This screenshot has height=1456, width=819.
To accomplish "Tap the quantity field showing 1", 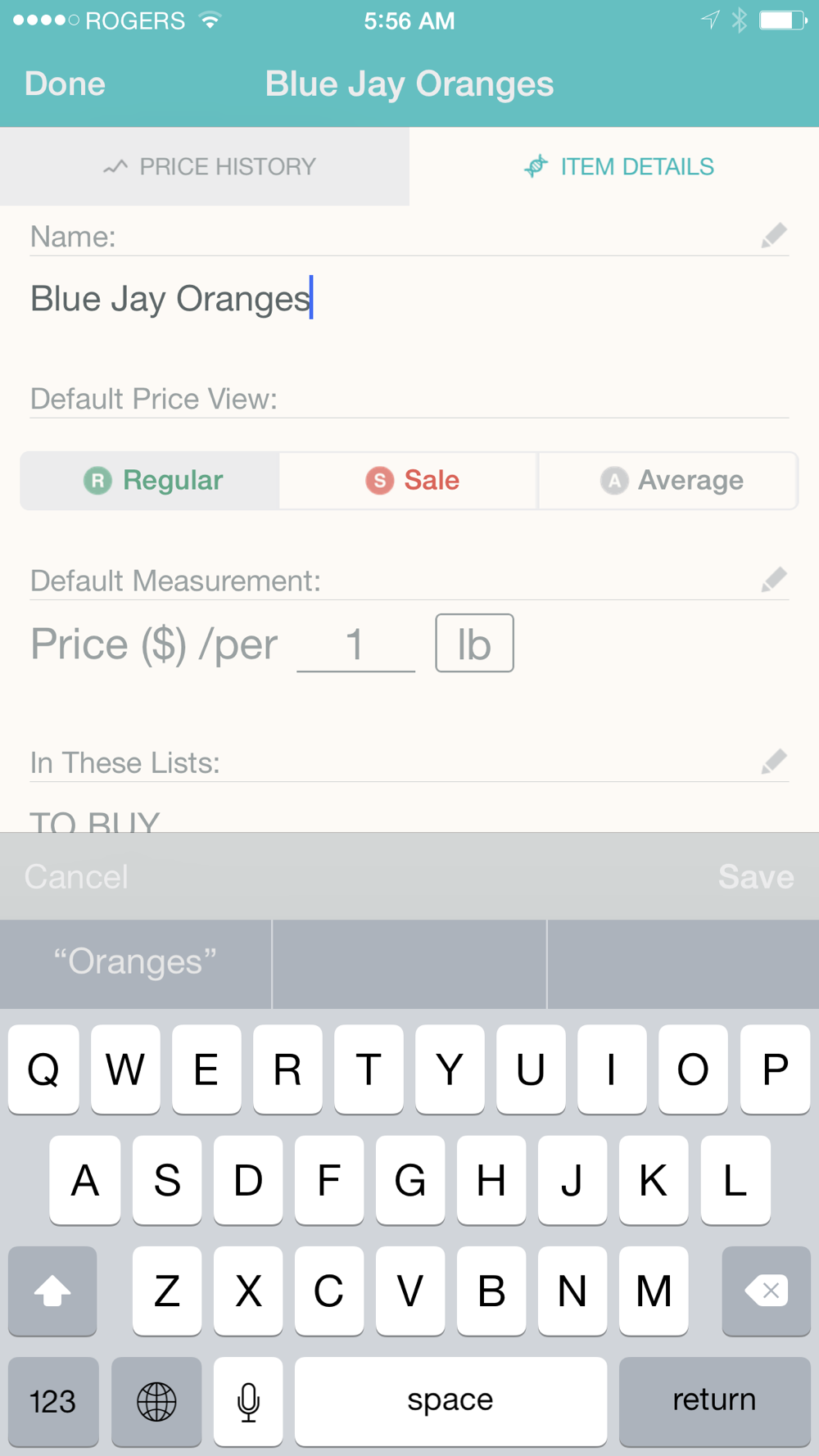I will [355, 644].
